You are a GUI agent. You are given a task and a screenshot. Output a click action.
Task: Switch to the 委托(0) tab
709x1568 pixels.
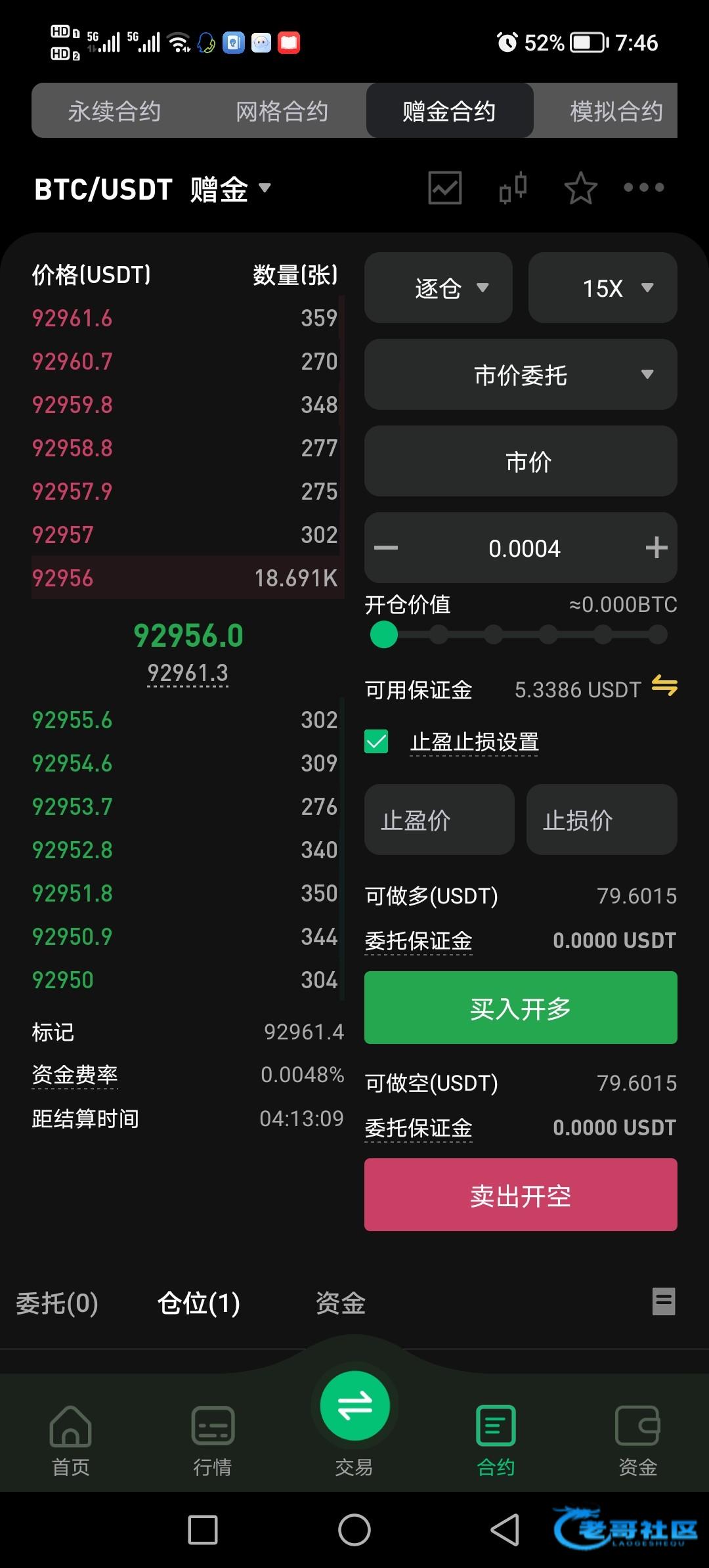pyautogui.click(x=57, y=1303)
